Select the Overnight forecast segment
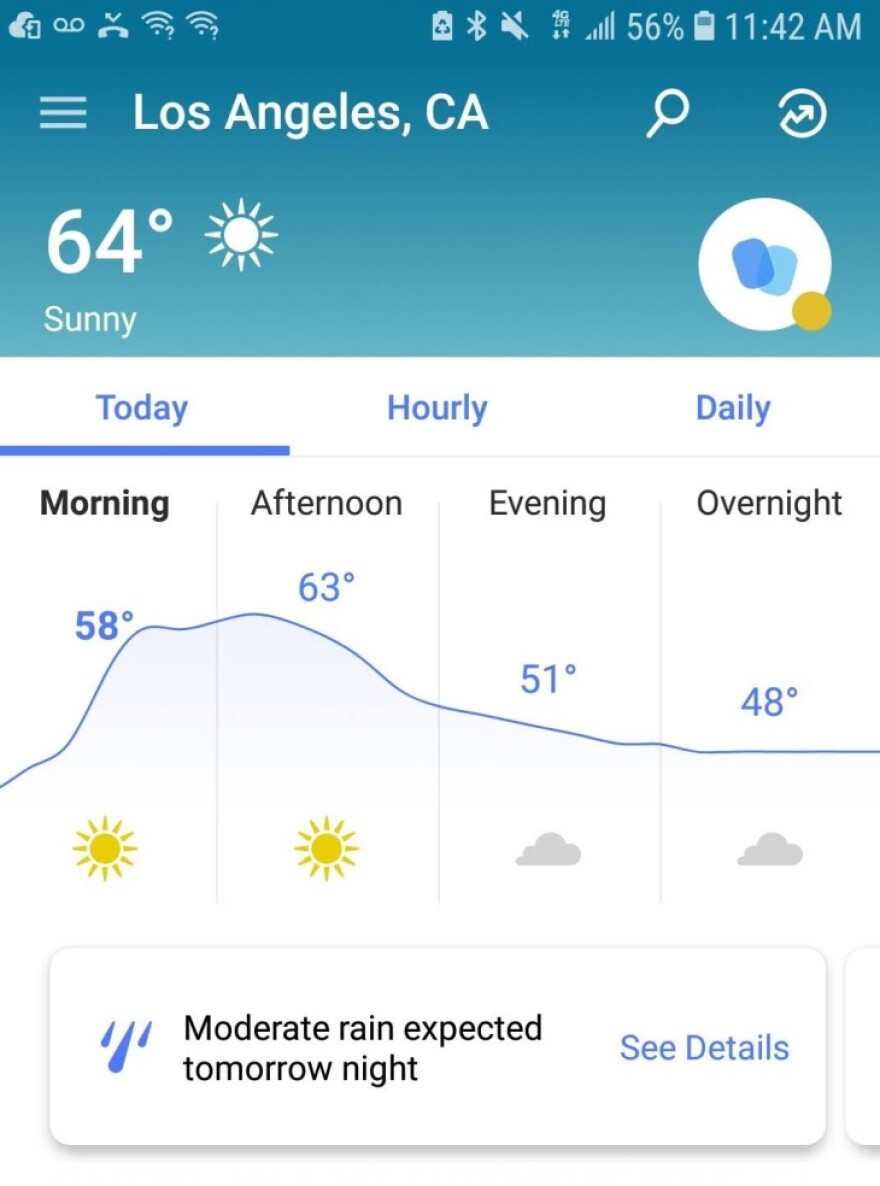Viewport: 880px width, 1186px height. (x=769, y=503)
